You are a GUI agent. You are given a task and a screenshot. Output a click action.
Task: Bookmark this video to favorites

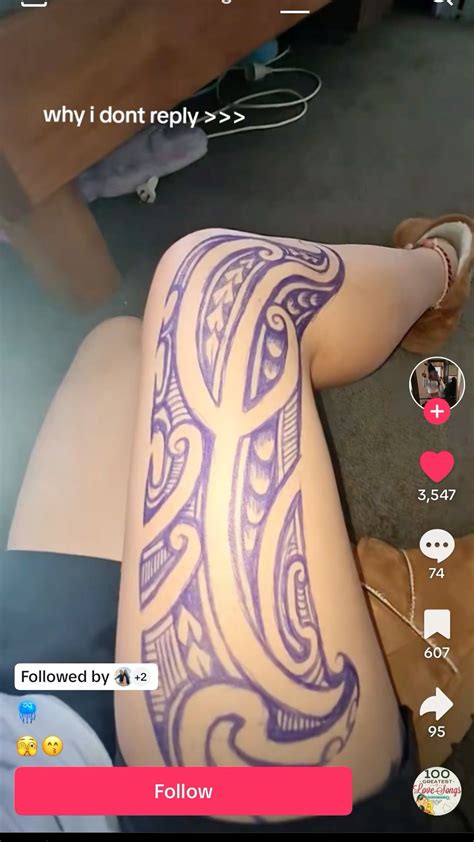tap(436, 625)
